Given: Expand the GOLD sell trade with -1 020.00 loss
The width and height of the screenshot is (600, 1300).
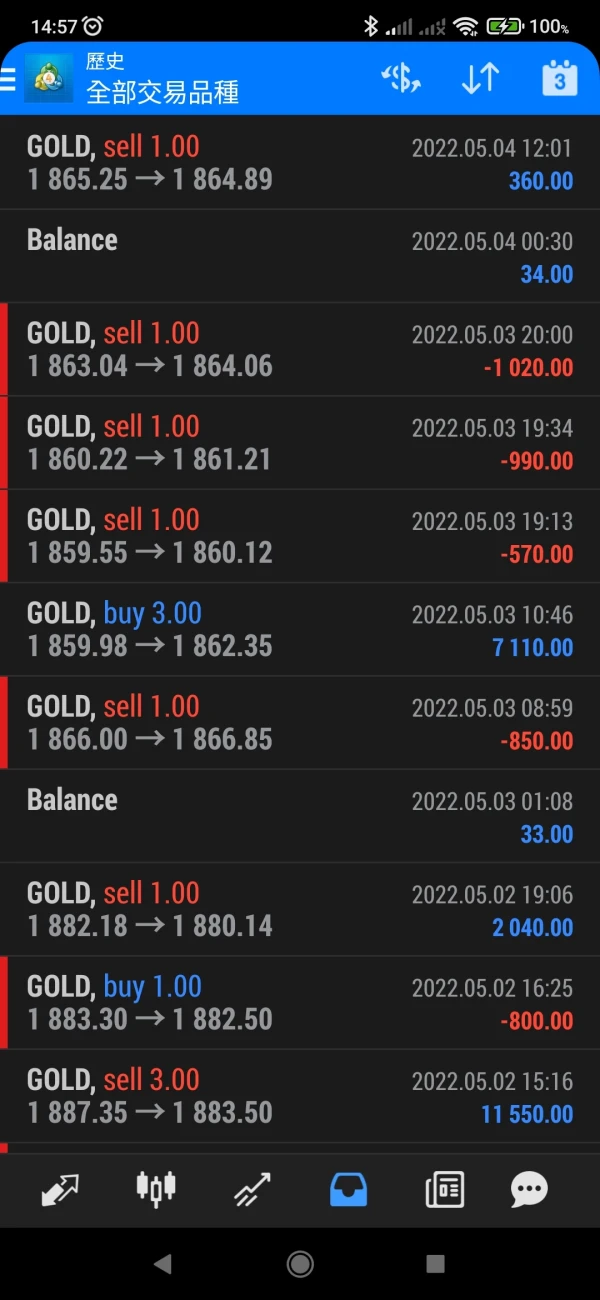Looking at the screenshot, I should (300, 350).
